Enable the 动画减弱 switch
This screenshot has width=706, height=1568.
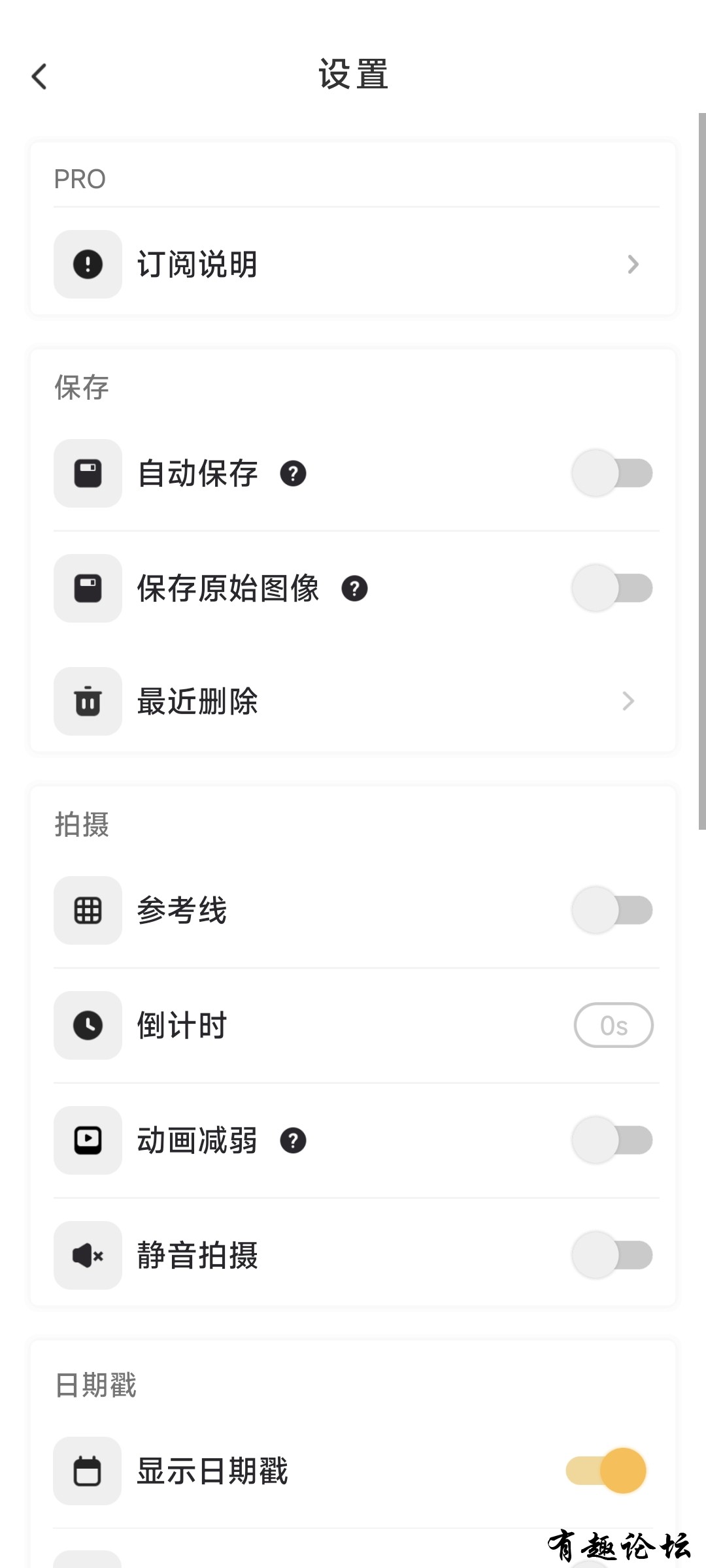pyautogui.click(x=612, y=1140)
